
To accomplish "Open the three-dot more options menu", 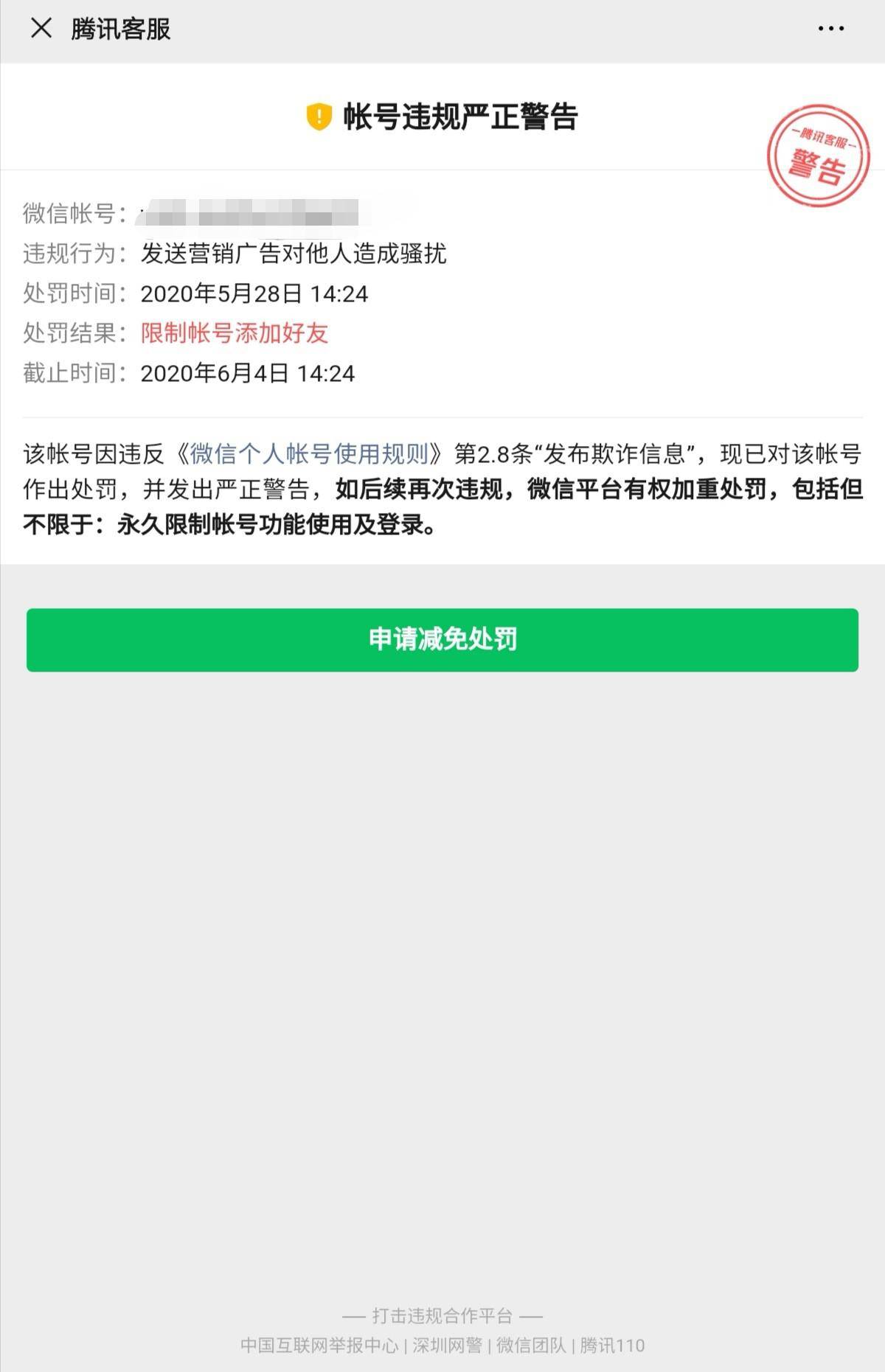I will 831,28.
